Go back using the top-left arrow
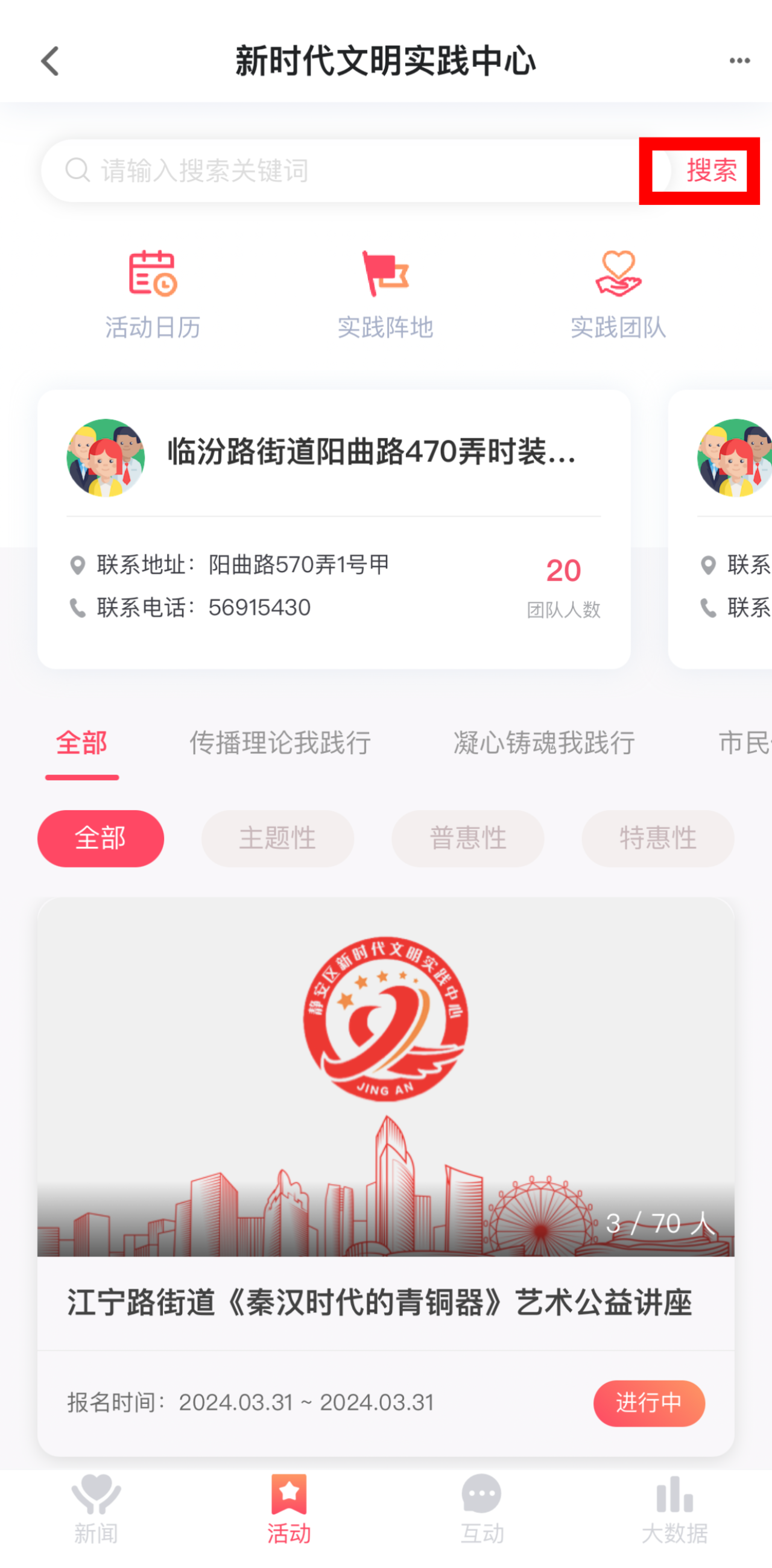The height and width of the screenshot is (1568, 772). point(50,61)
